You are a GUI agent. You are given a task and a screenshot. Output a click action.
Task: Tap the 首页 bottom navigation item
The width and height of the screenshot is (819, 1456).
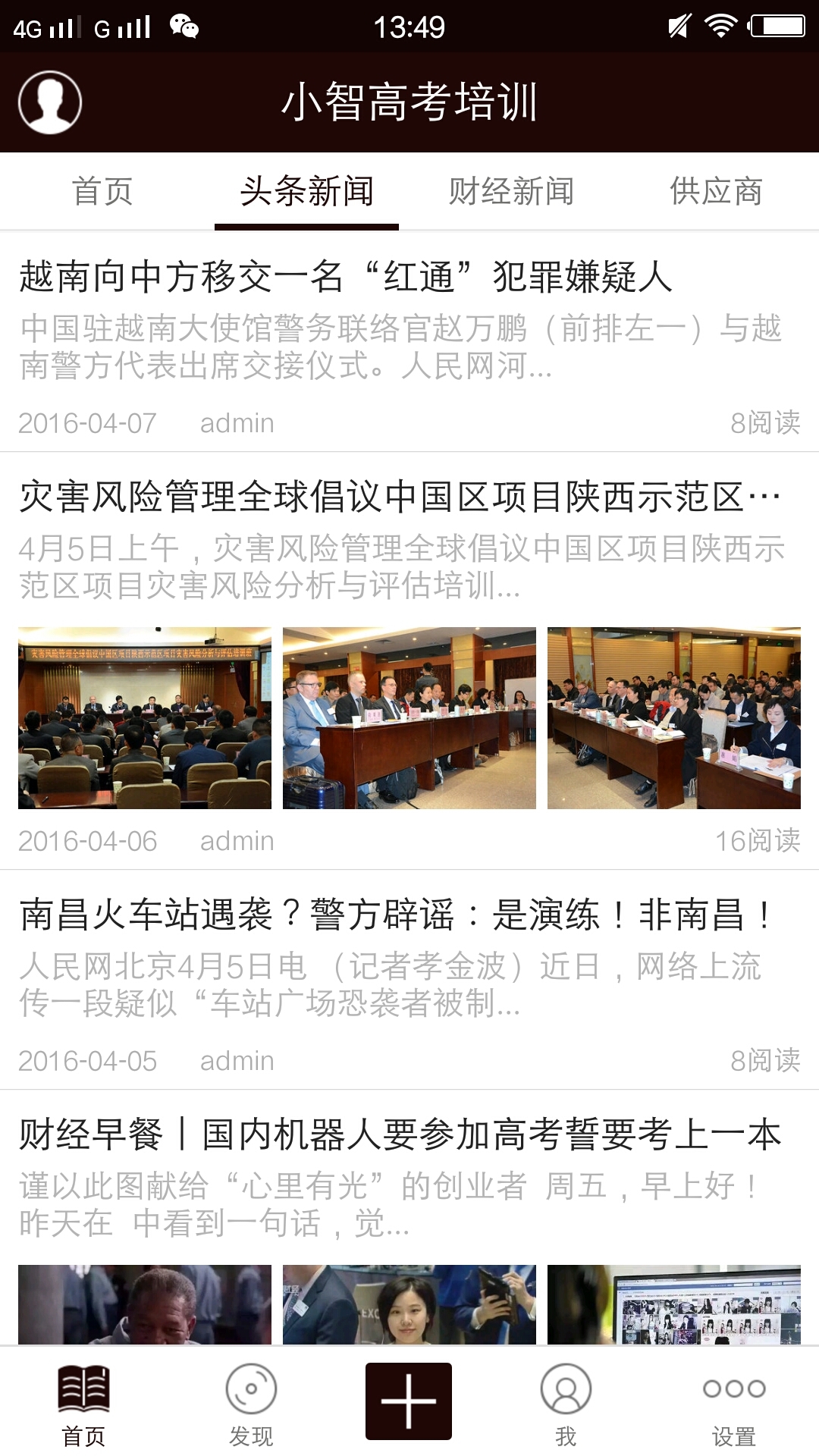(x=83, y=1403)
